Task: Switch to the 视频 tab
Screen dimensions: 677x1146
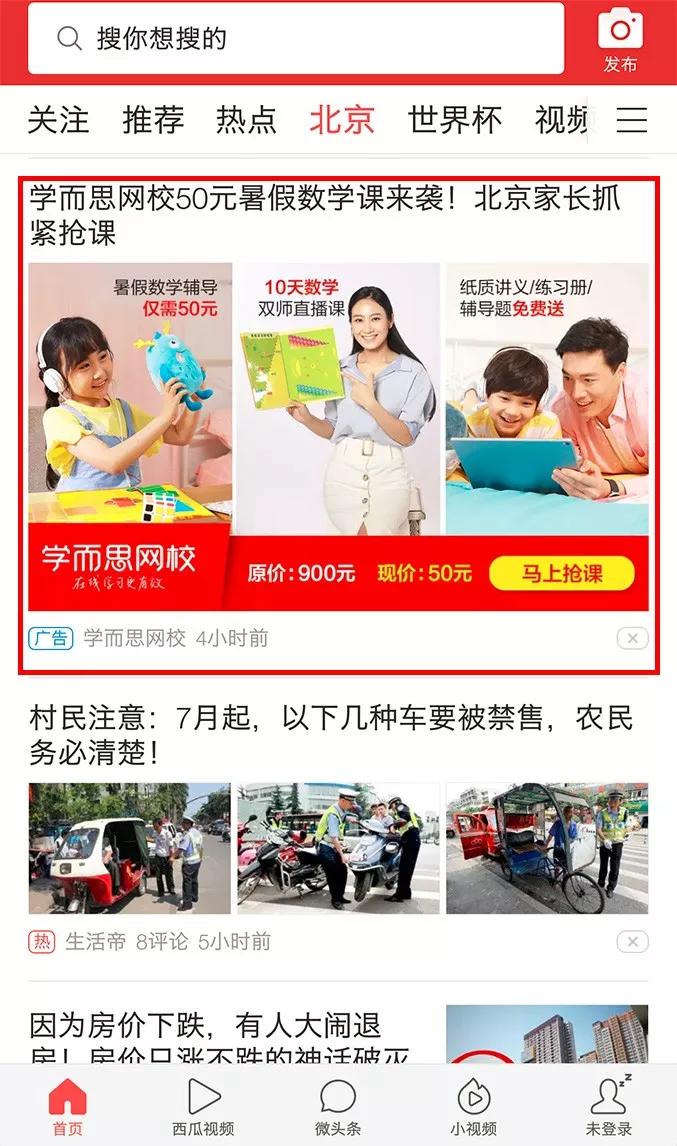Action: pos(560,120)
